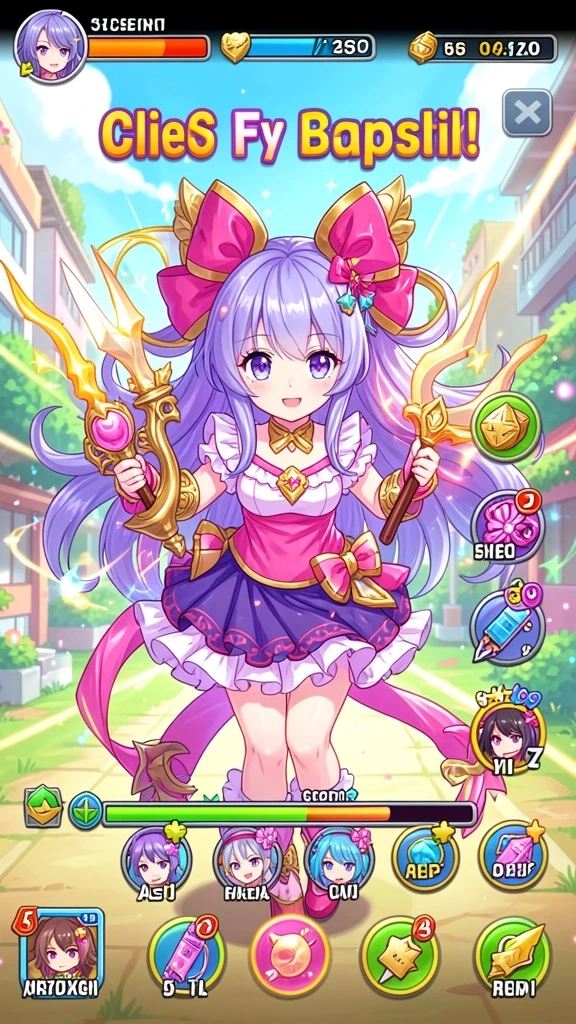Viewport: 576px width, 1024px height.
Task: Select the purple-haired ASI character
Action: (x=157, y=861)
